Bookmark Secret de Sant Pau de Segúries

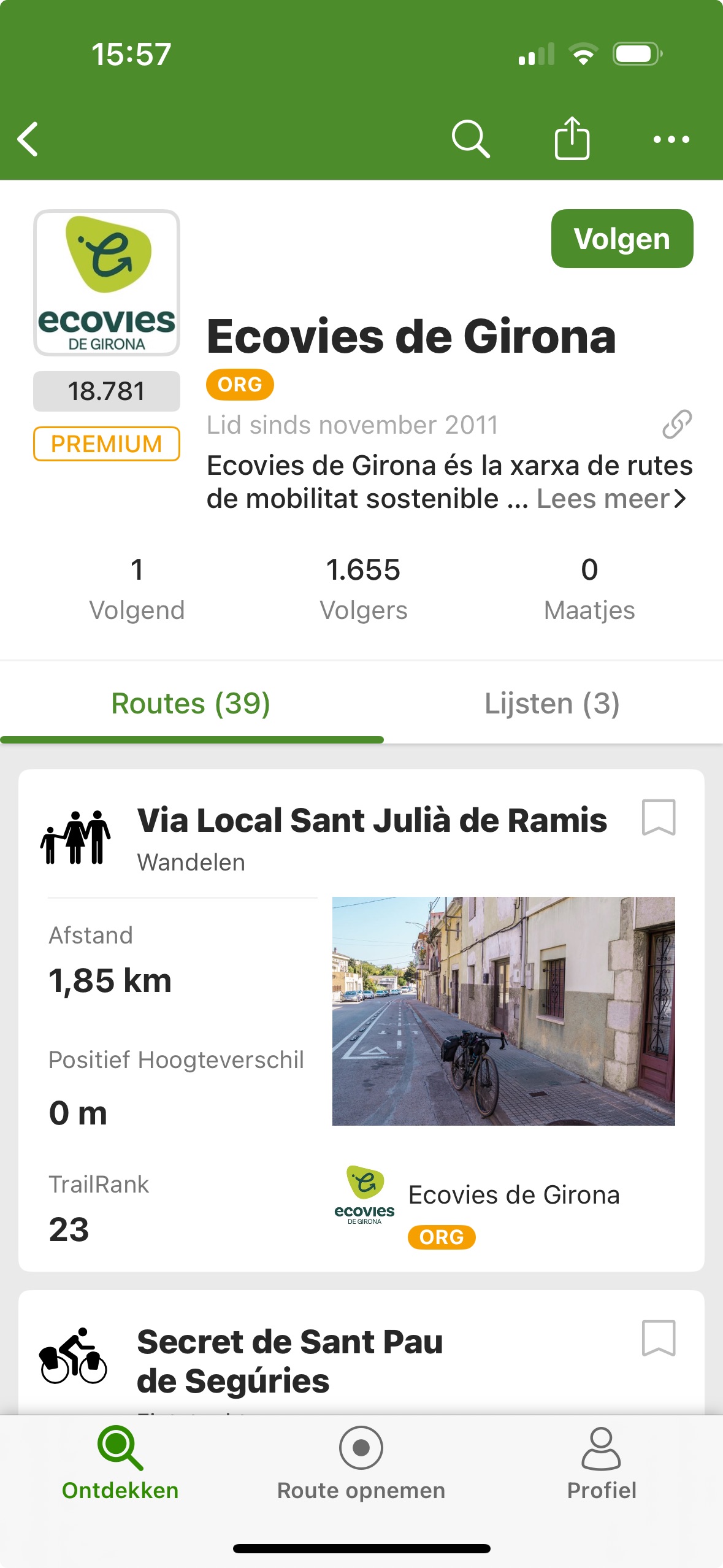[659, 1338]
